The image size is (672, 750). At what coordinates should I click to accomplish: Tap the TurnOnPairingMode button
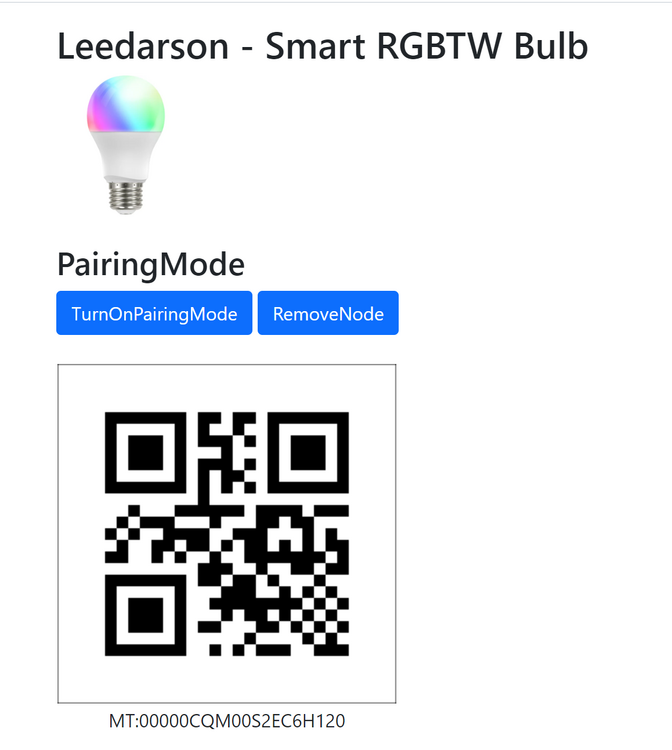pyautogui.click(x=154, y=314)
